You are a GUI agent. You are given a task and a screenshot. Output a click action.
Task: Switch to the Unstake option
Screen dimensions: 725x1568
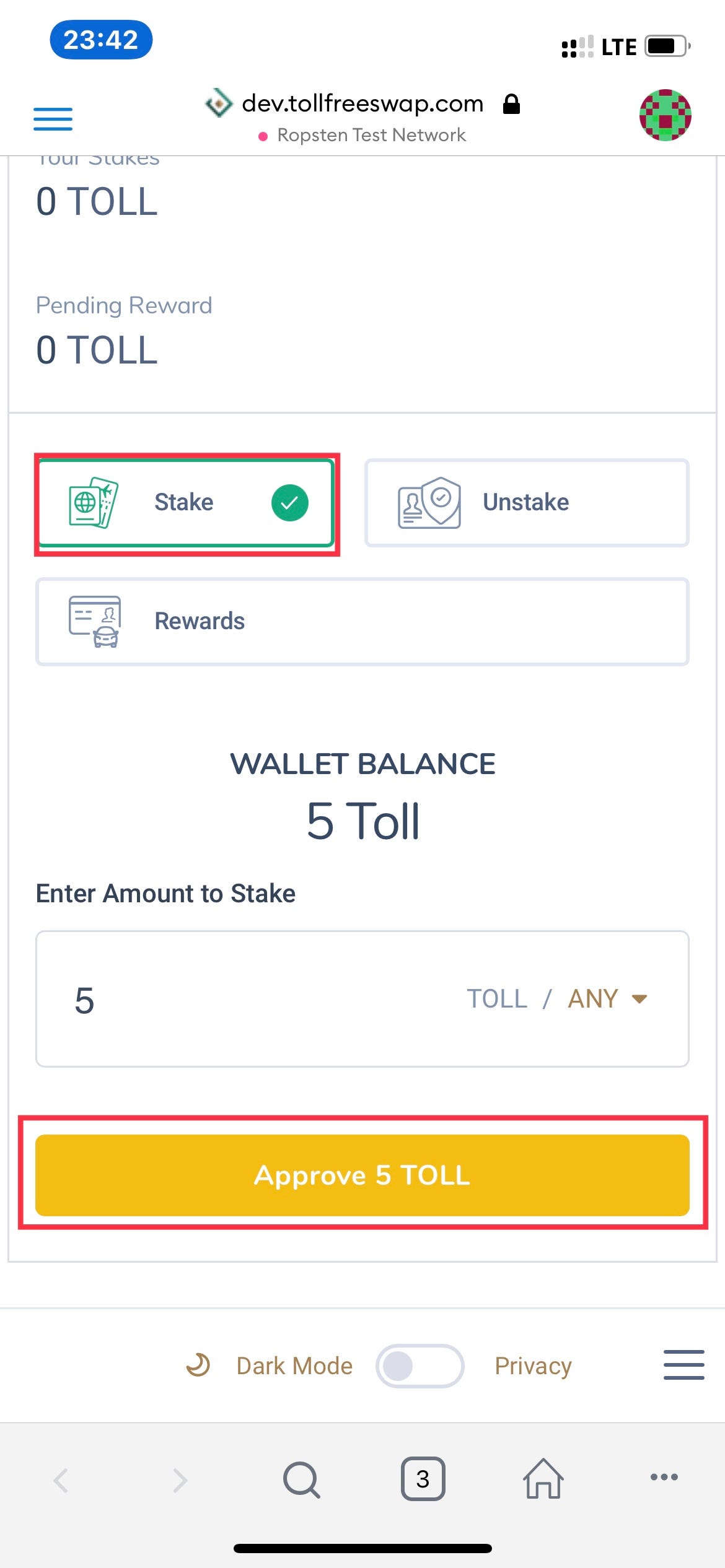tap(527, 502)
